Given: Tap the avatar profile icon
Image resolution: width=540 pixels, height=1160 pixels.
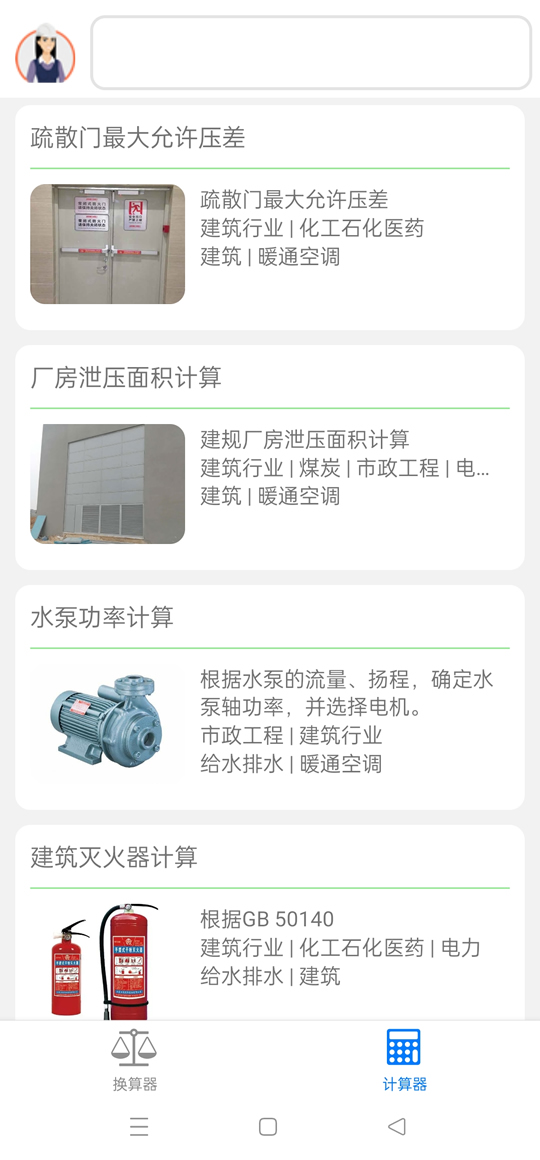Looking at the screenshot, I should click(x=45, y=53).
